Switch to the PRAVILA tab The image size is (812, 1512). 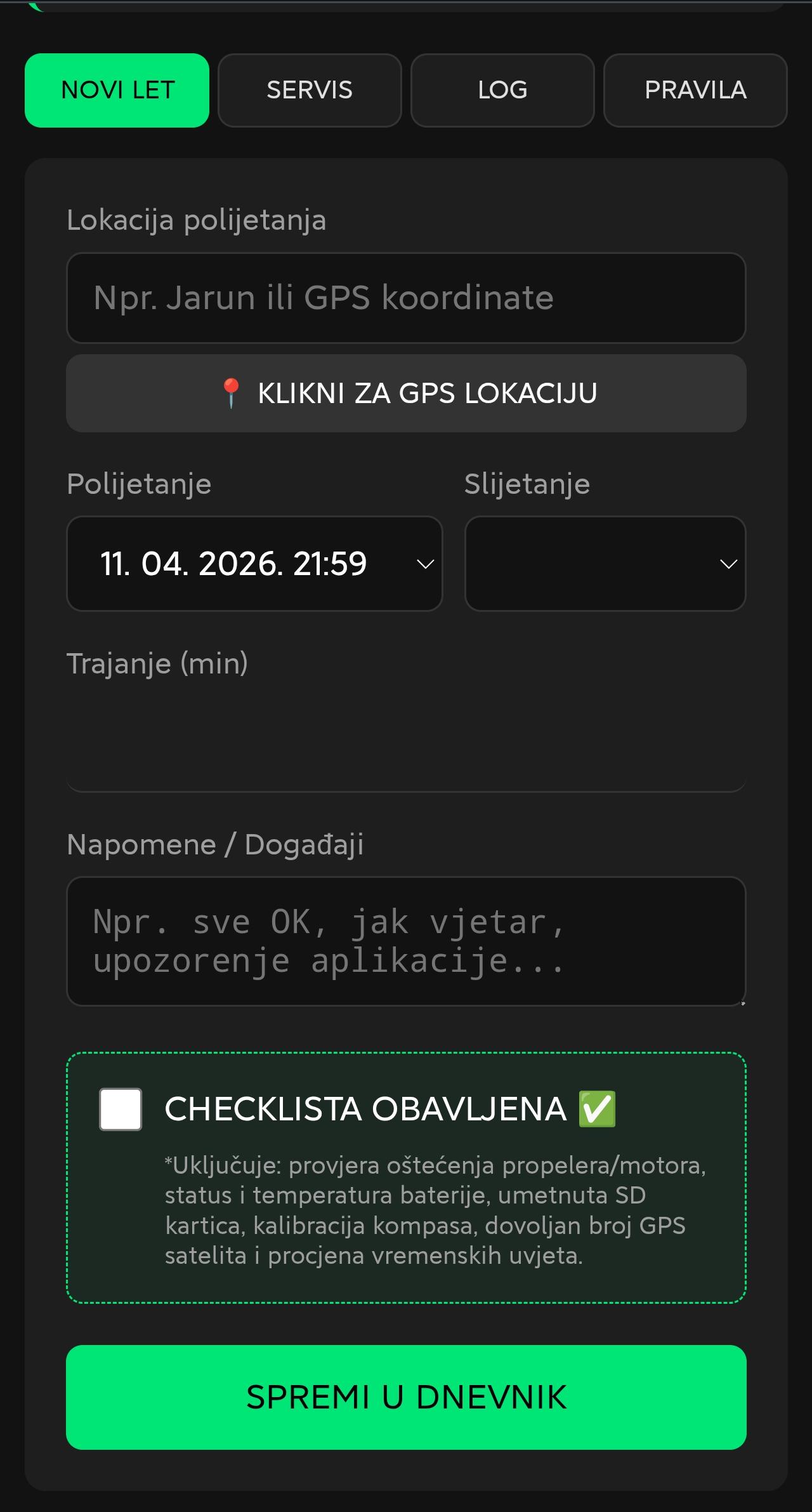coord(695,90)
